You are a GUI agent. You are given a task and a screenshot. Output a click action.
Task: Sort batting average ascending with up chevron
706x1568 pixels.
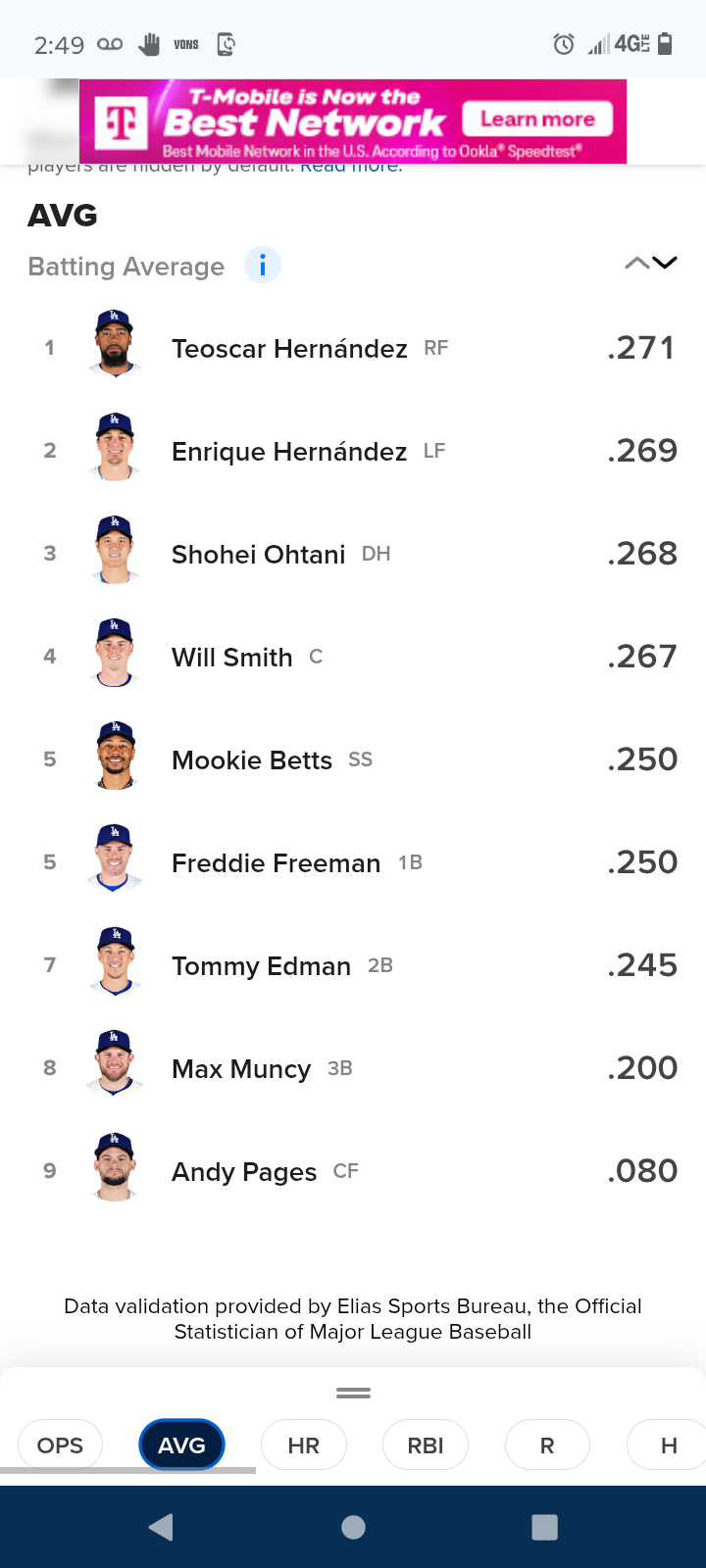coord(636,263)
